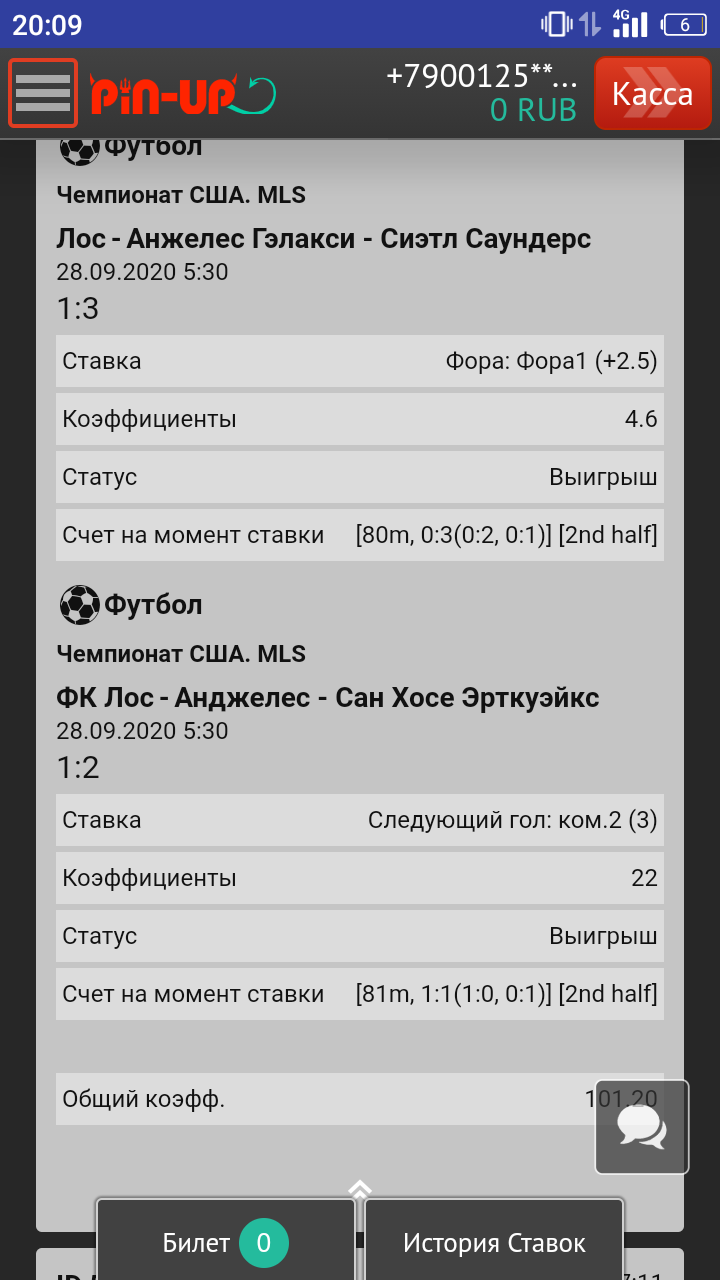Open the Билет bet slip
Screen dimensions: 720x1280
click(226, 1241)
